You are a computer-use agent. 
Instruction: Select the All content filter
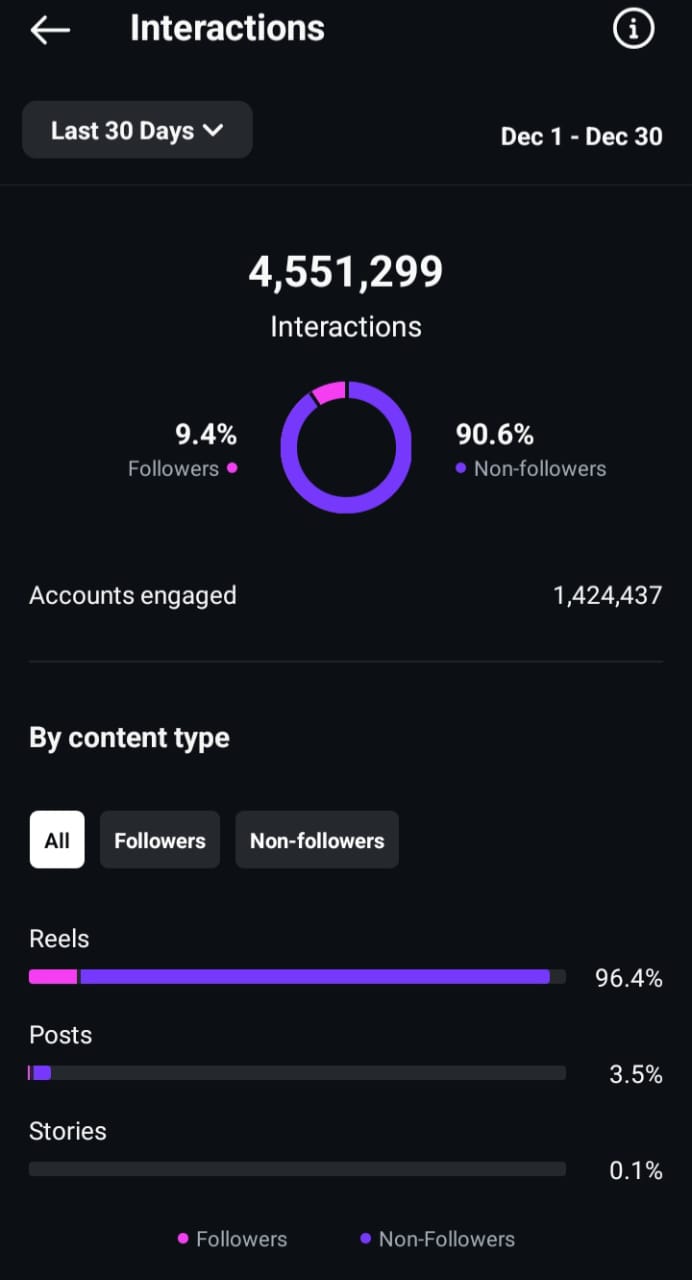[x=57, y=840]
